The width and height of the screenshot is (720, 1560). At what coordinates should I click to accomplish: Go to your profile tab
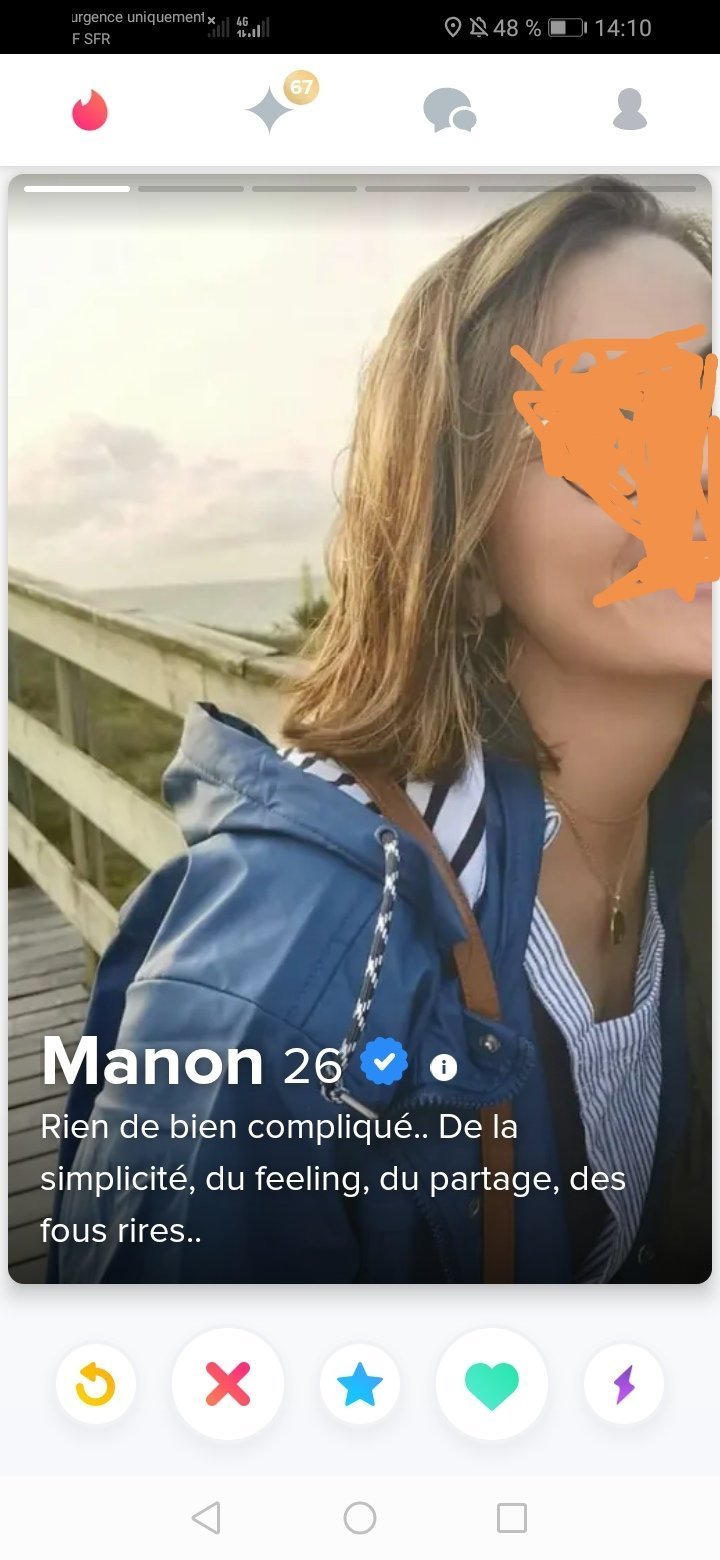pos(630,110)
